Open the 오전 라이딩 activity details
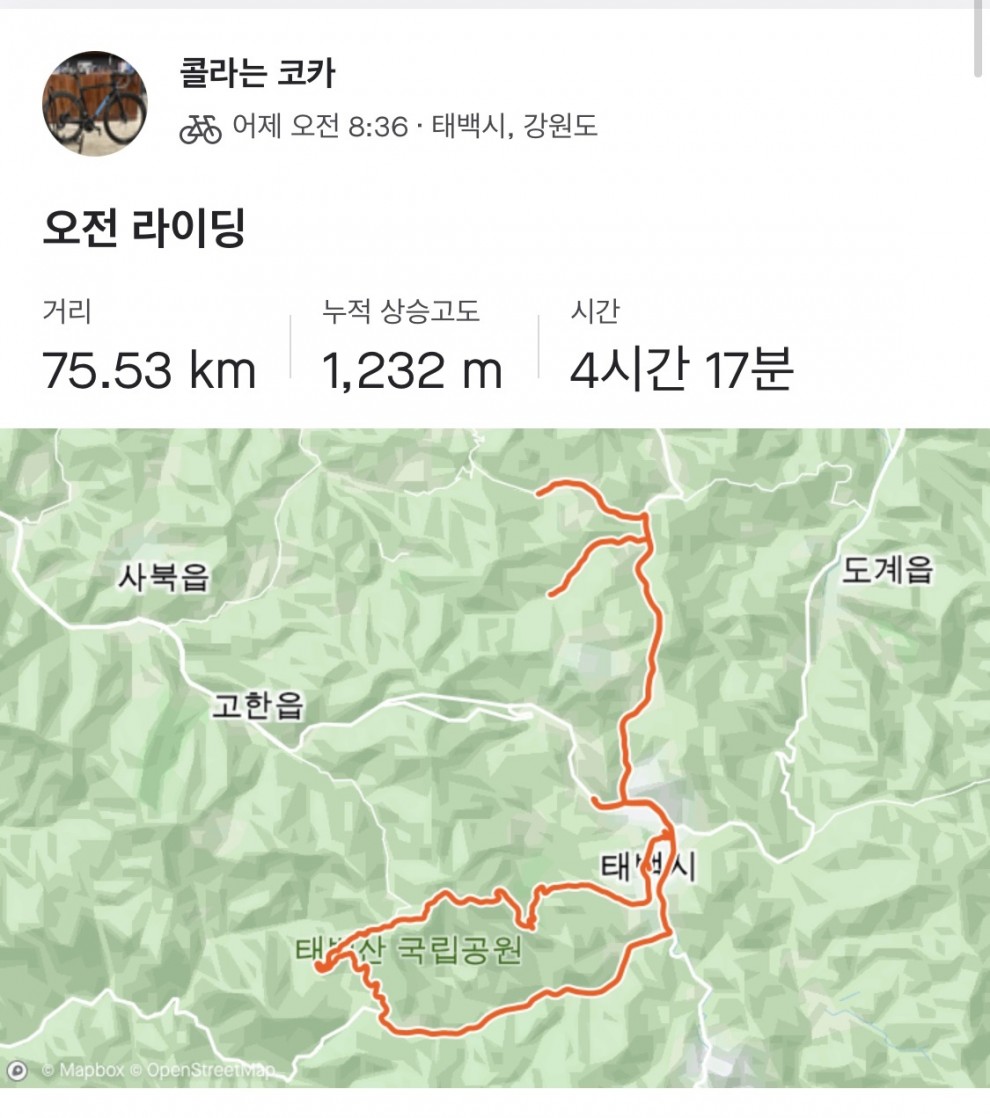This screenshot has height=1118, width=990. (x=144, y=230)
